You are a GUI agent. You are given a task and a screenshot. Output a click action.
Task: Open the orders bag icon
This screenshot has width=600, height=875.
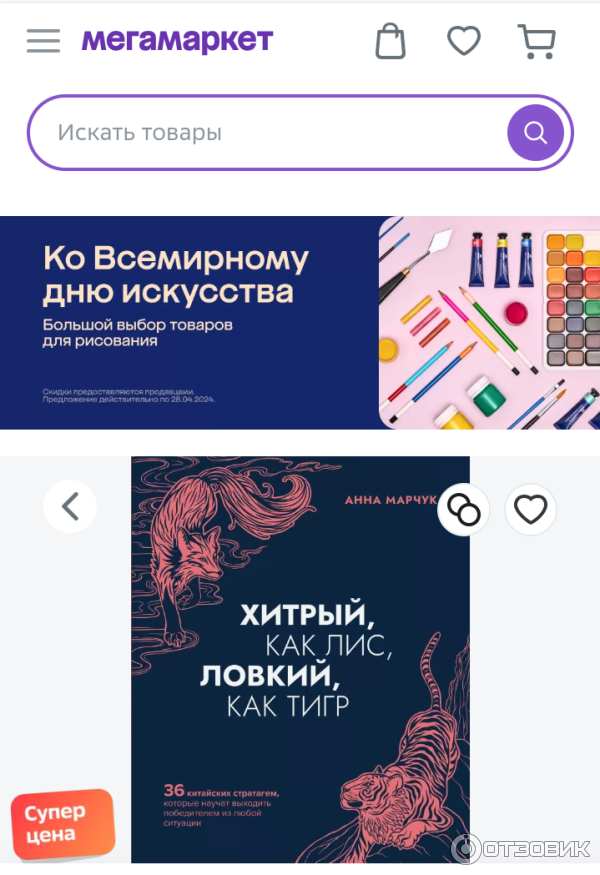[x=390, y=41]
